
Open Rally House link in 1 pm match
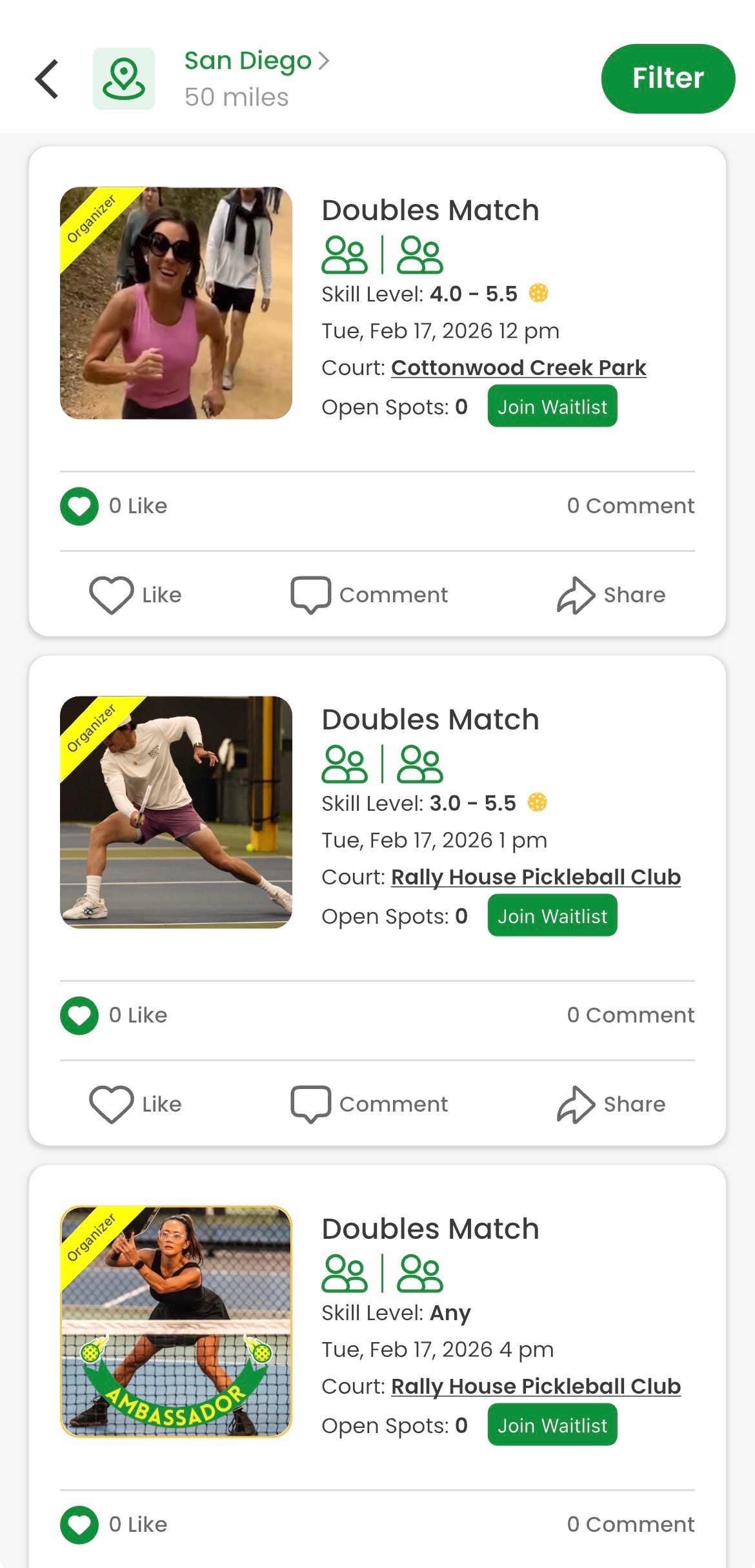[536, 877]
